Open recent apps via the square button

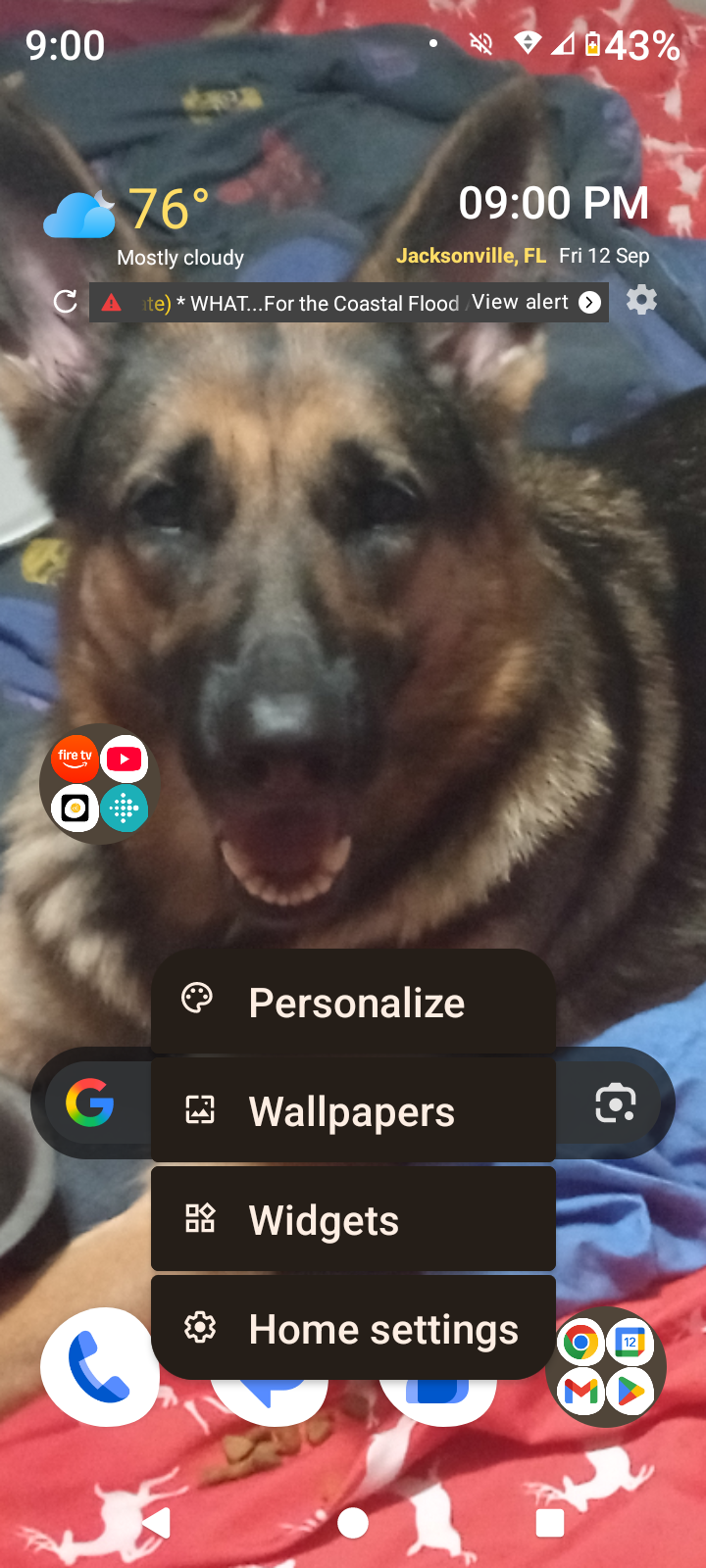click(549, 1523)
